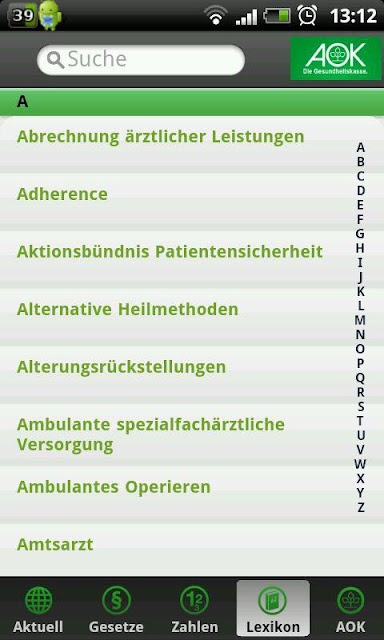The width and height of the screenshot is (384, 640).
Task: Switch to the Aktuell tab
Action: 38,609
